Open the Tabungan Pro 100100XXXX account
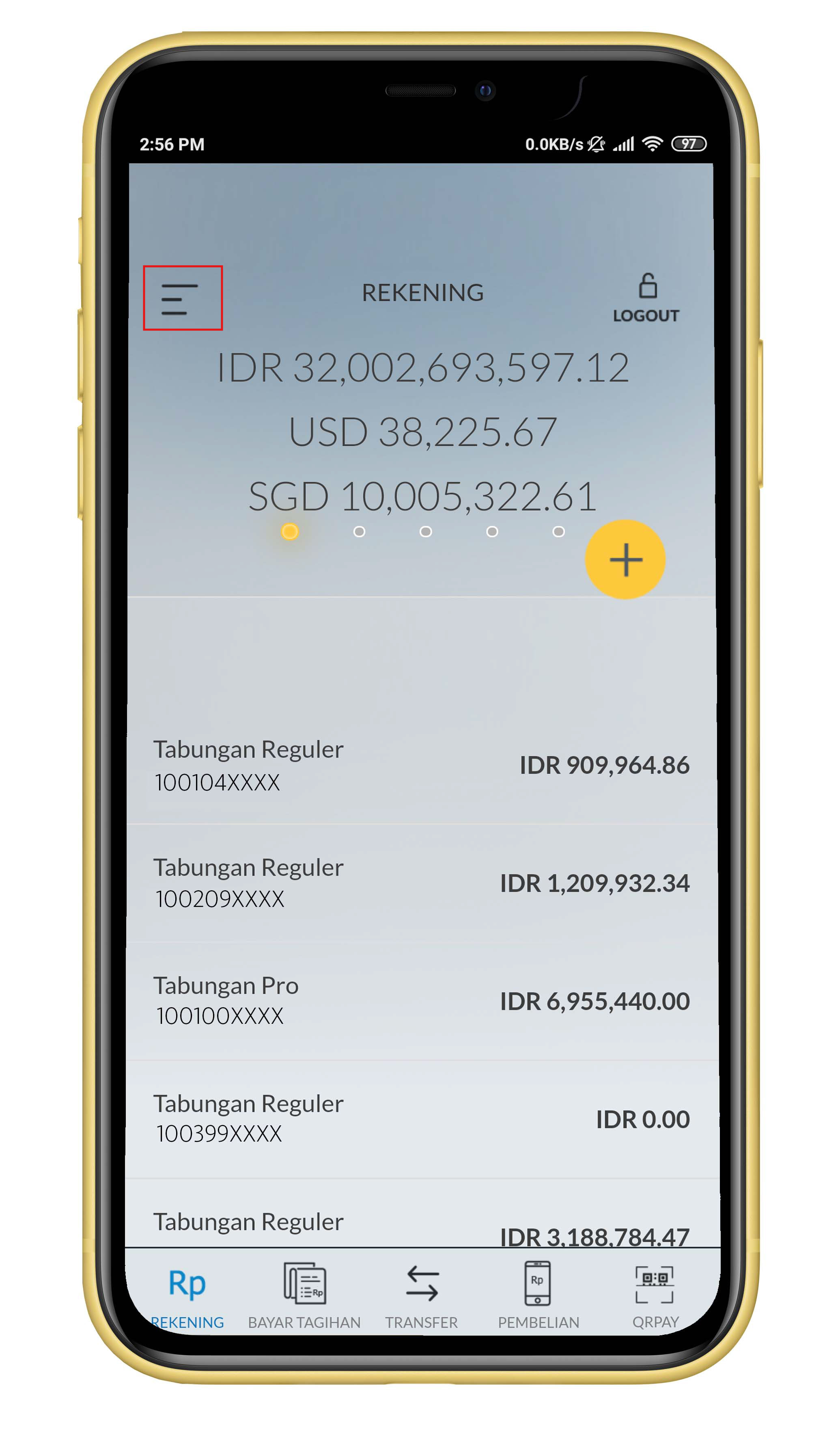Screen dimensions: 840x1429 (x=420, y=1000)
